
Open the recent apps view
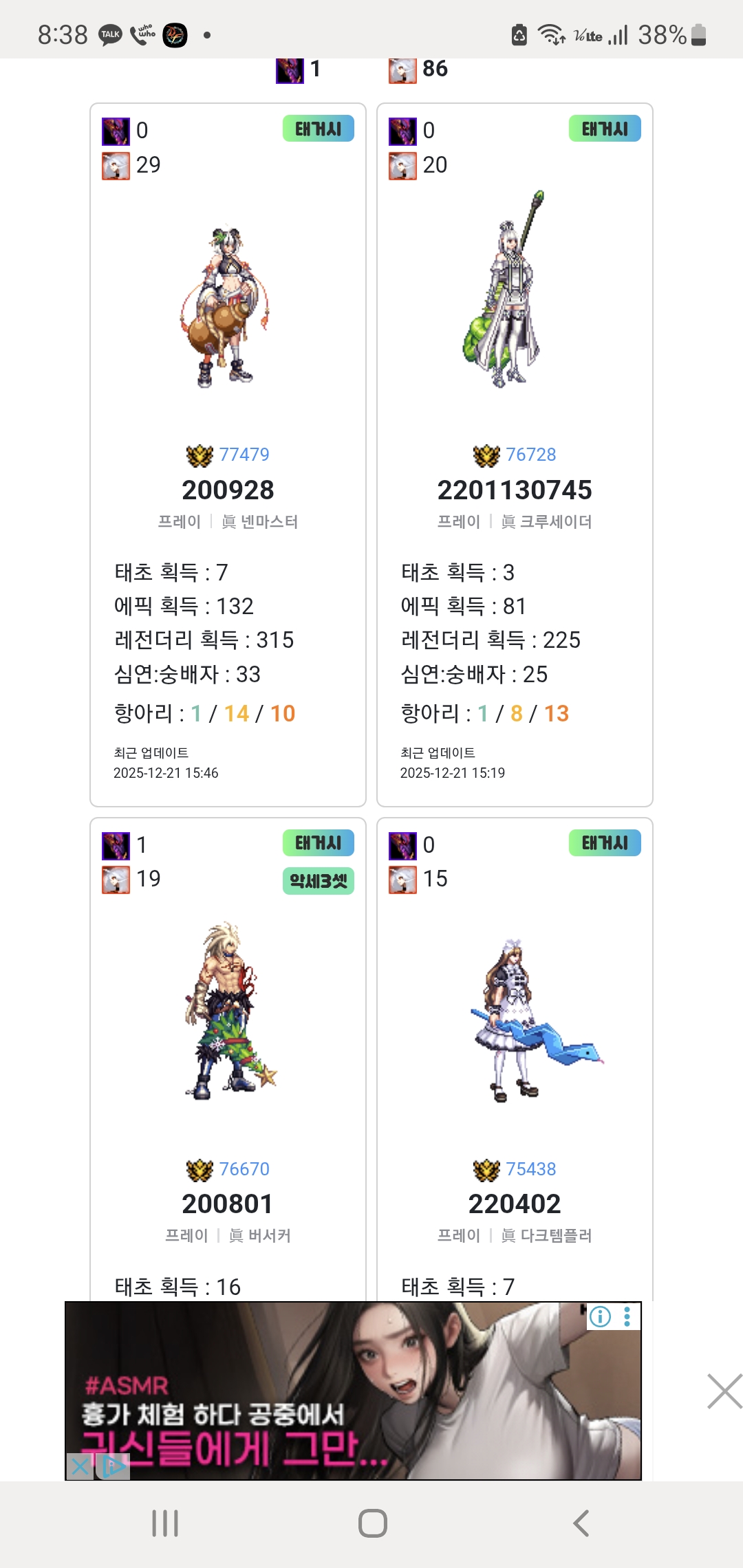[165, 1523]
